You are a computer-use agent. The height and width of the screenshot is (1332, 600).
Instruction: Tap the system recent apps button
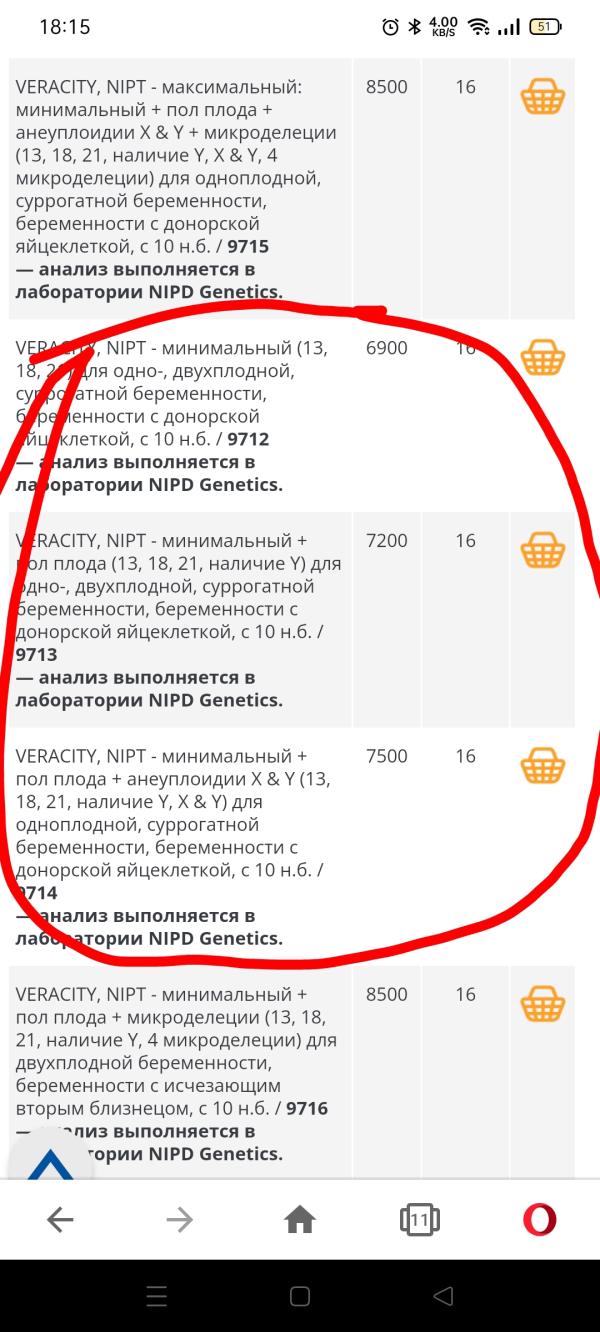[157, 1297]
